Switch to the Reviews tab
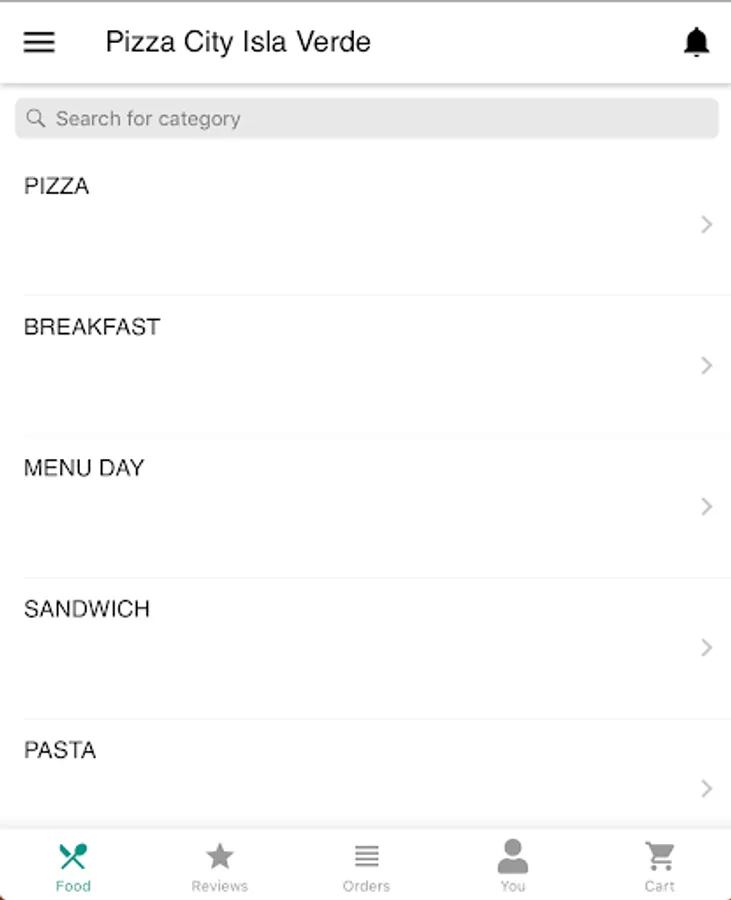This screenshot has height=900, width=731. pyautogui.click(x=220, y=866)
